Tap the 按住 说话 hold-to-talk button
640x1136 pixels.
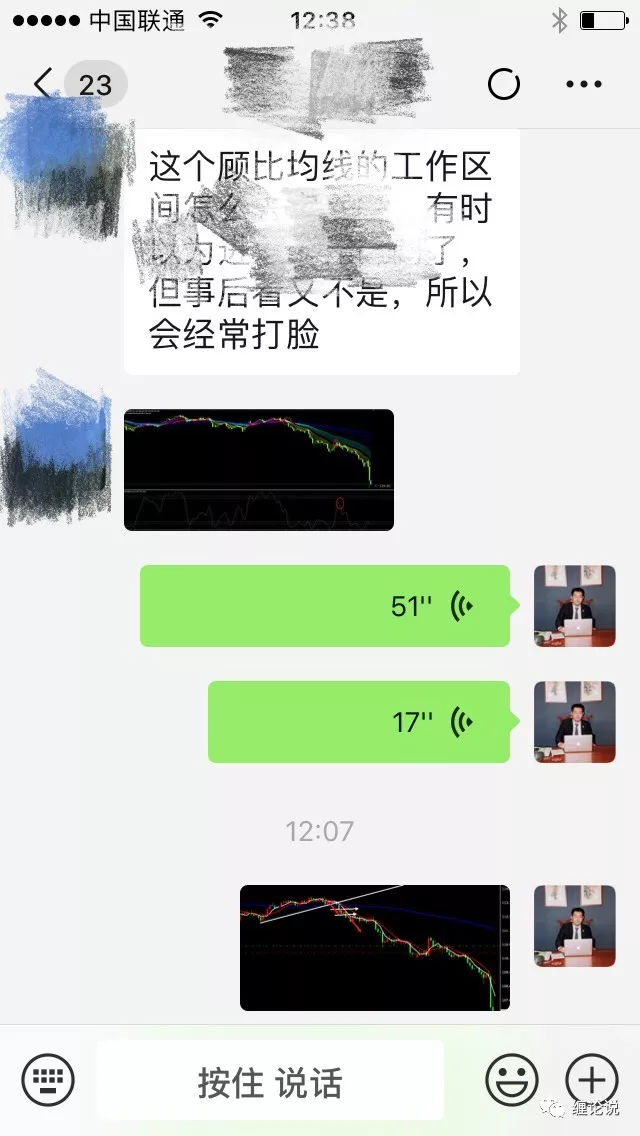click(x=270, y=1082)
